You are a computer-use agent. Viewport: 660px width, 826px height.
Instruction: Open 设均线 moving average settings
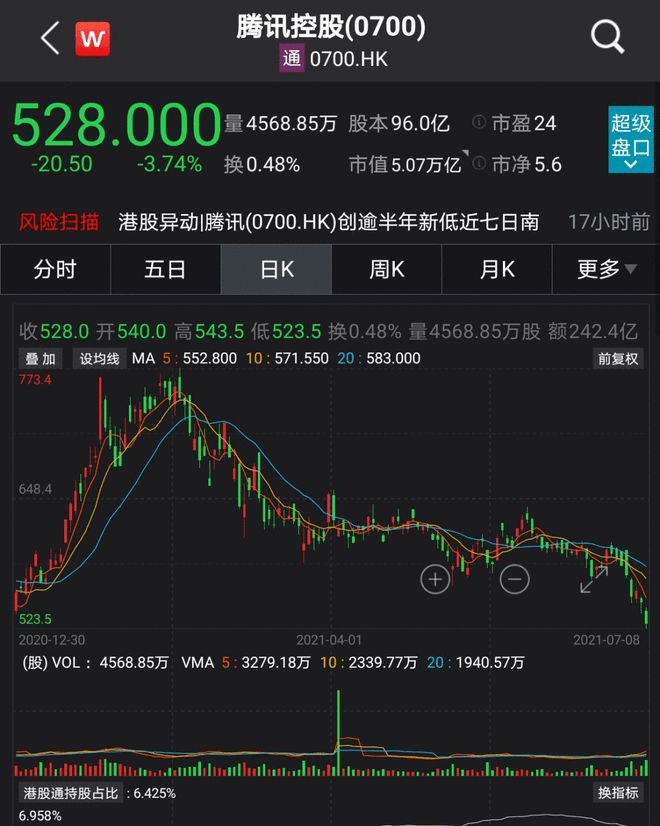coord(99,358)
